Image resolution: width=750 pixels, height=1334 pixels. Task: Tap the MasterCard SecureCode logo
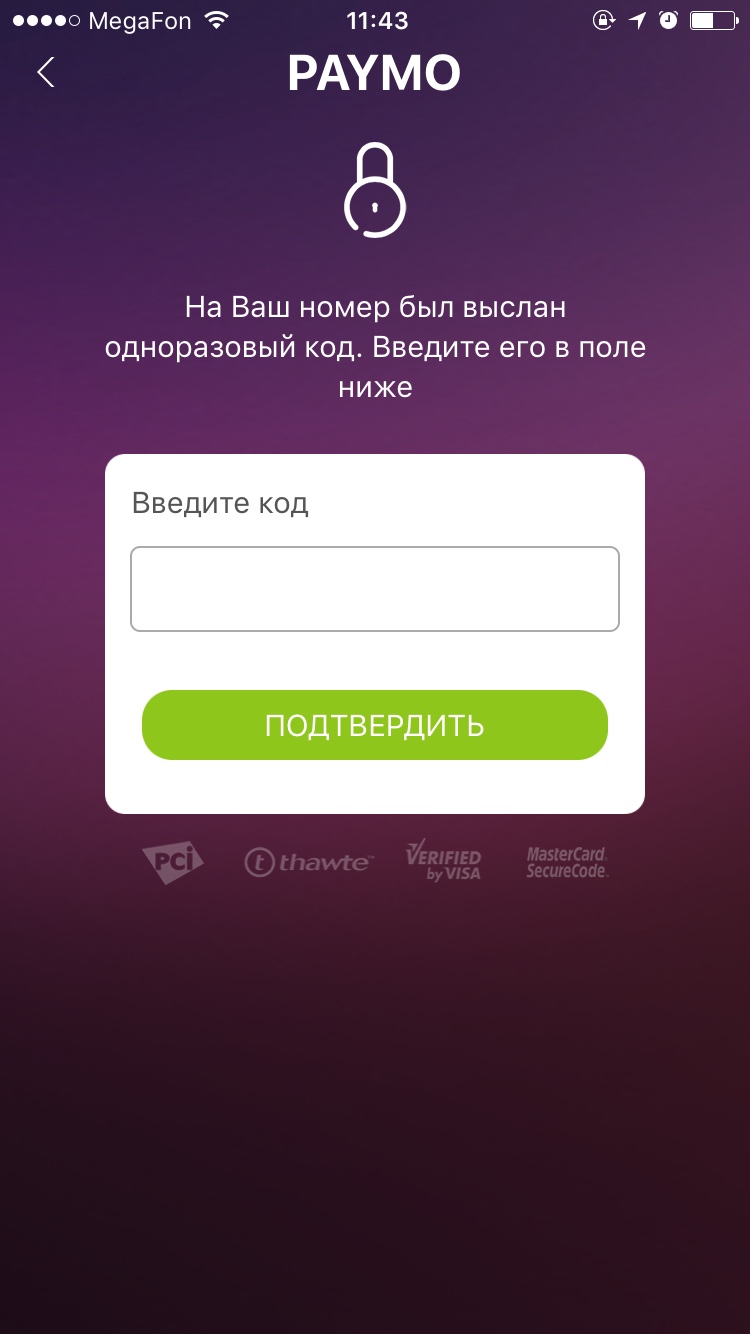[567, 861]
